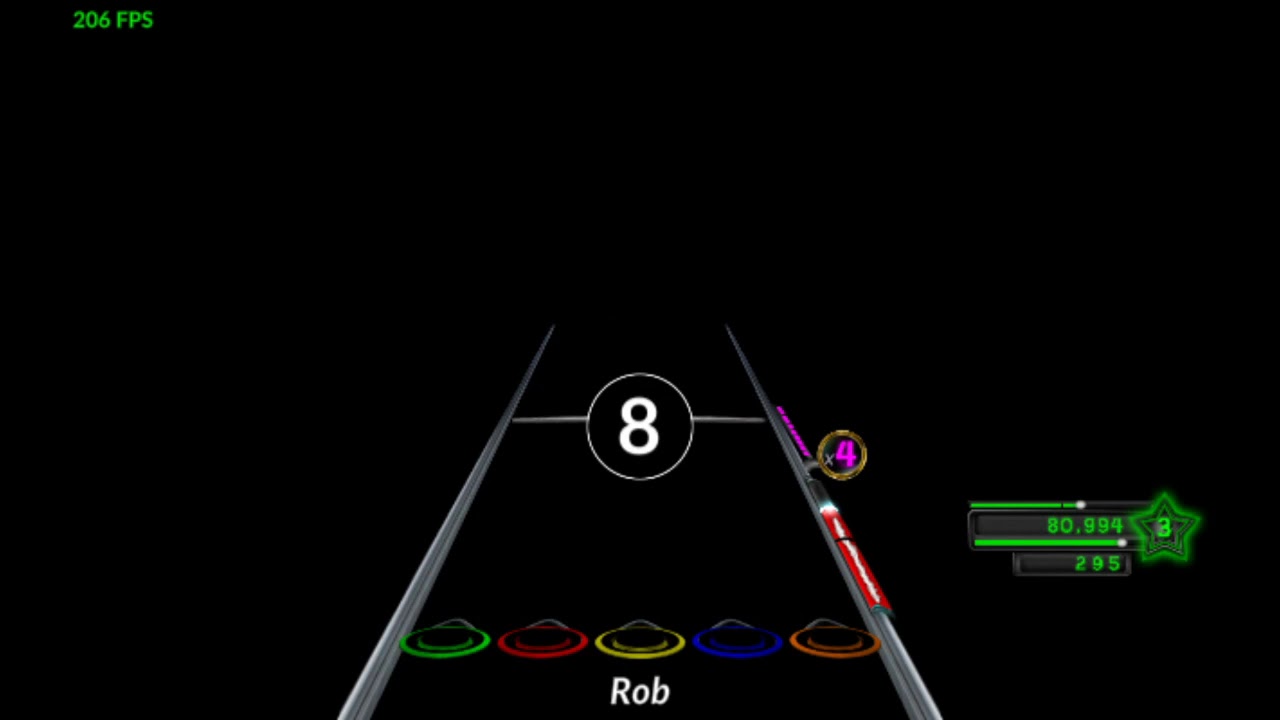Tap the orange fret button
This screenshot has height=720, width=1280.
click(x=834, y=640)
